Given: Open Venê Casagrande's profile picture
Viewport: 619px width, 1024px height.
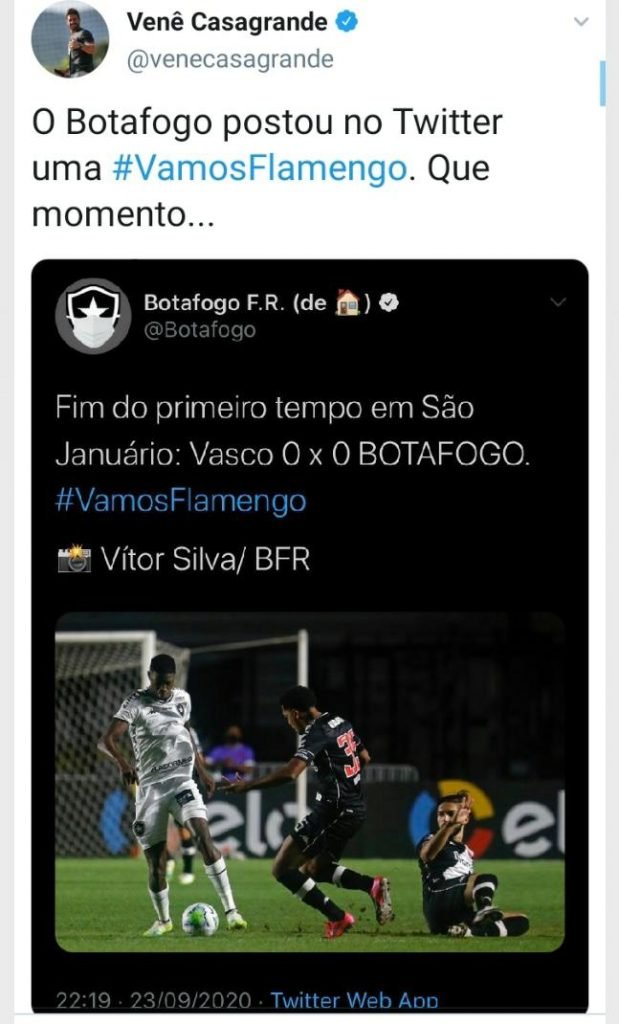Looking at the screenshot, I should [69, 40].
